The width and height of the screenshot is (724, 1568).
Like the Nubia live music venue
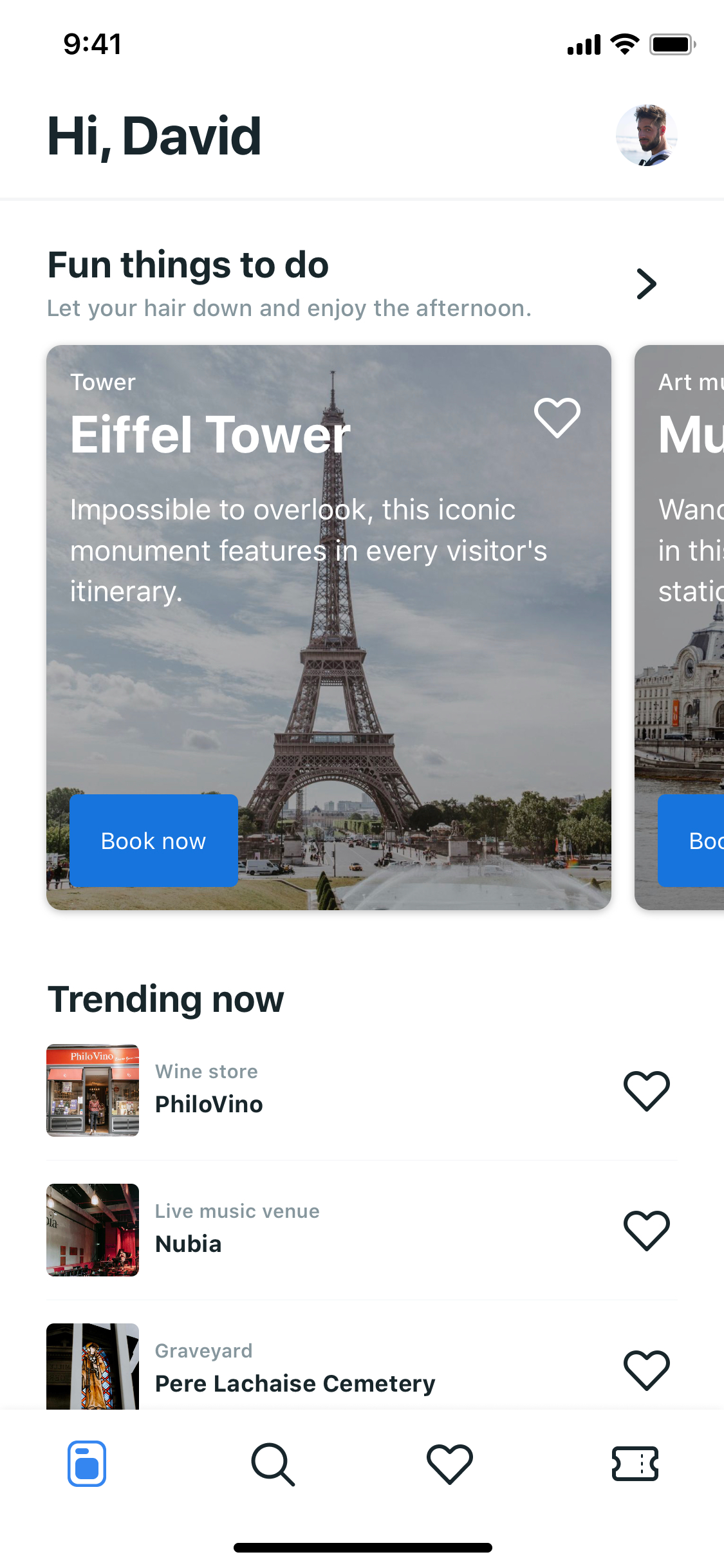646,1230
